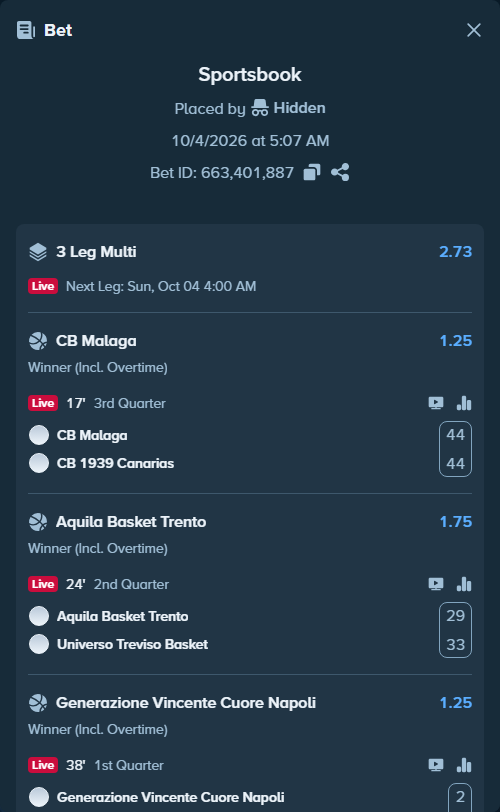Open the Generazione Vincente Cuore Napoli leg heading

(186, 703)
